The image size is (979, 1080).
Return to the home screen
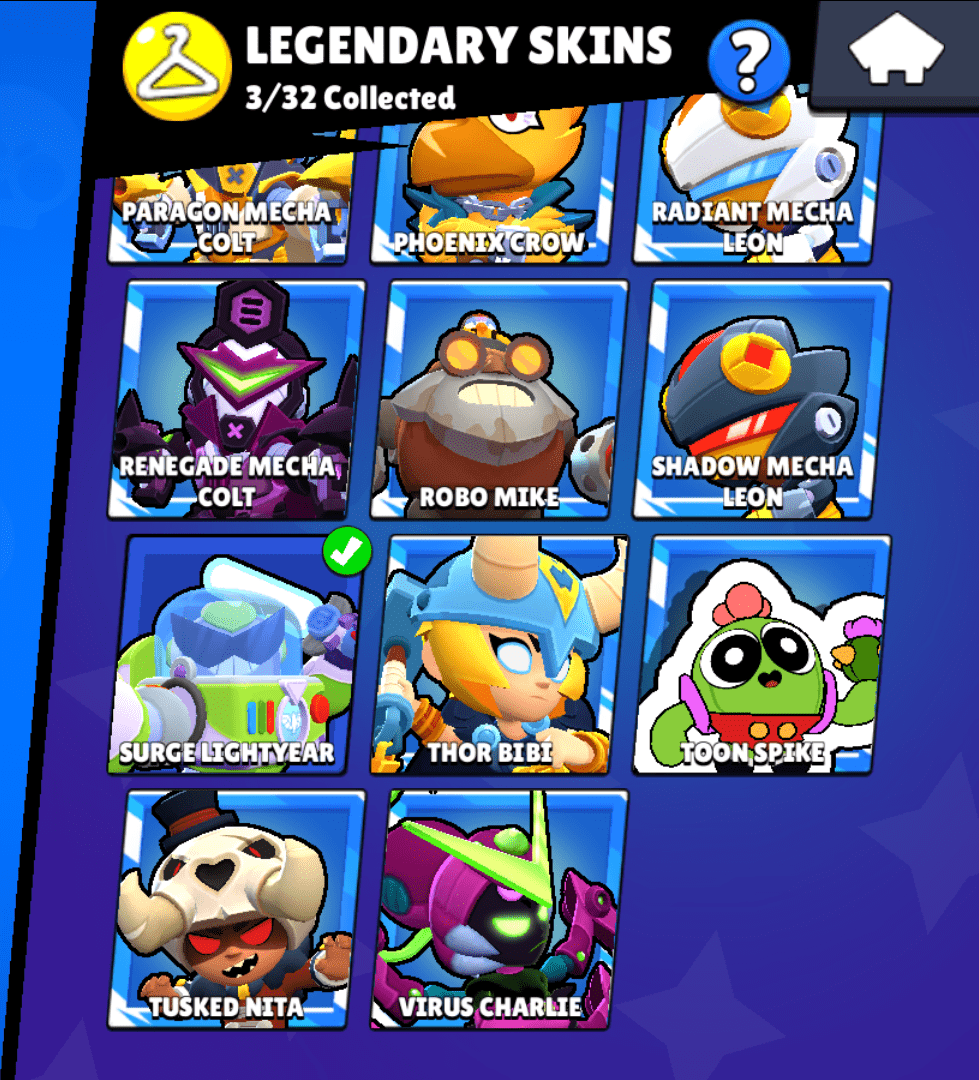896,52
